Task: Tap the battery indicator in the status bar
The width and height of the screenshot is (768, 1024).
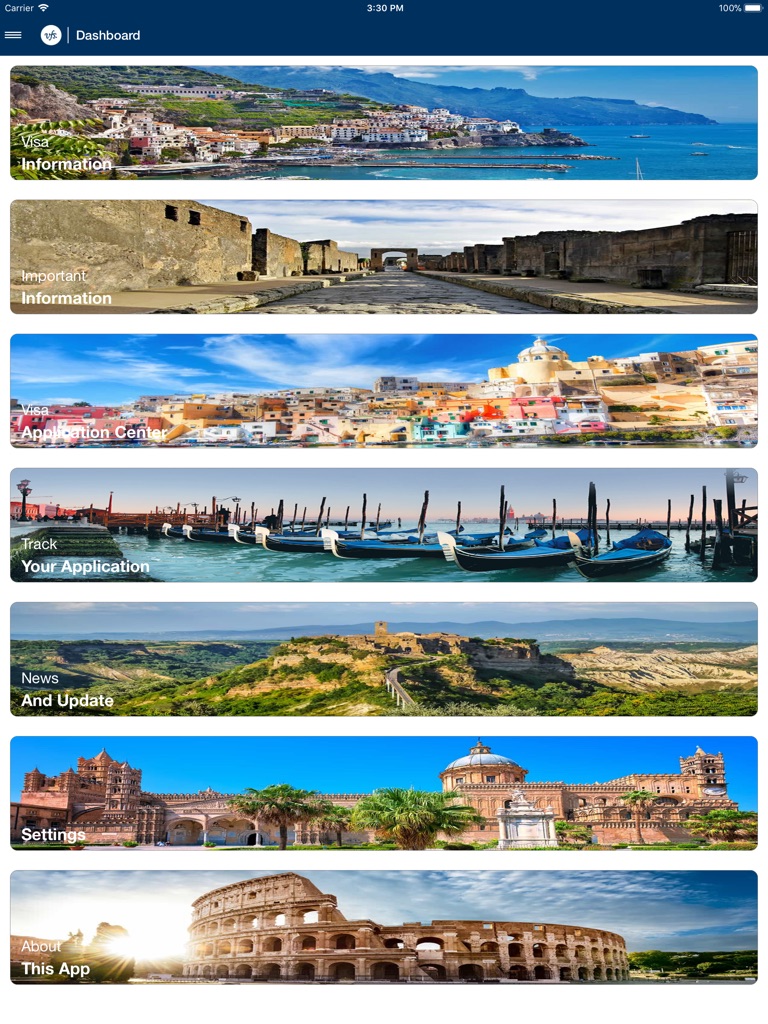Action: click(x=755, y=7)
